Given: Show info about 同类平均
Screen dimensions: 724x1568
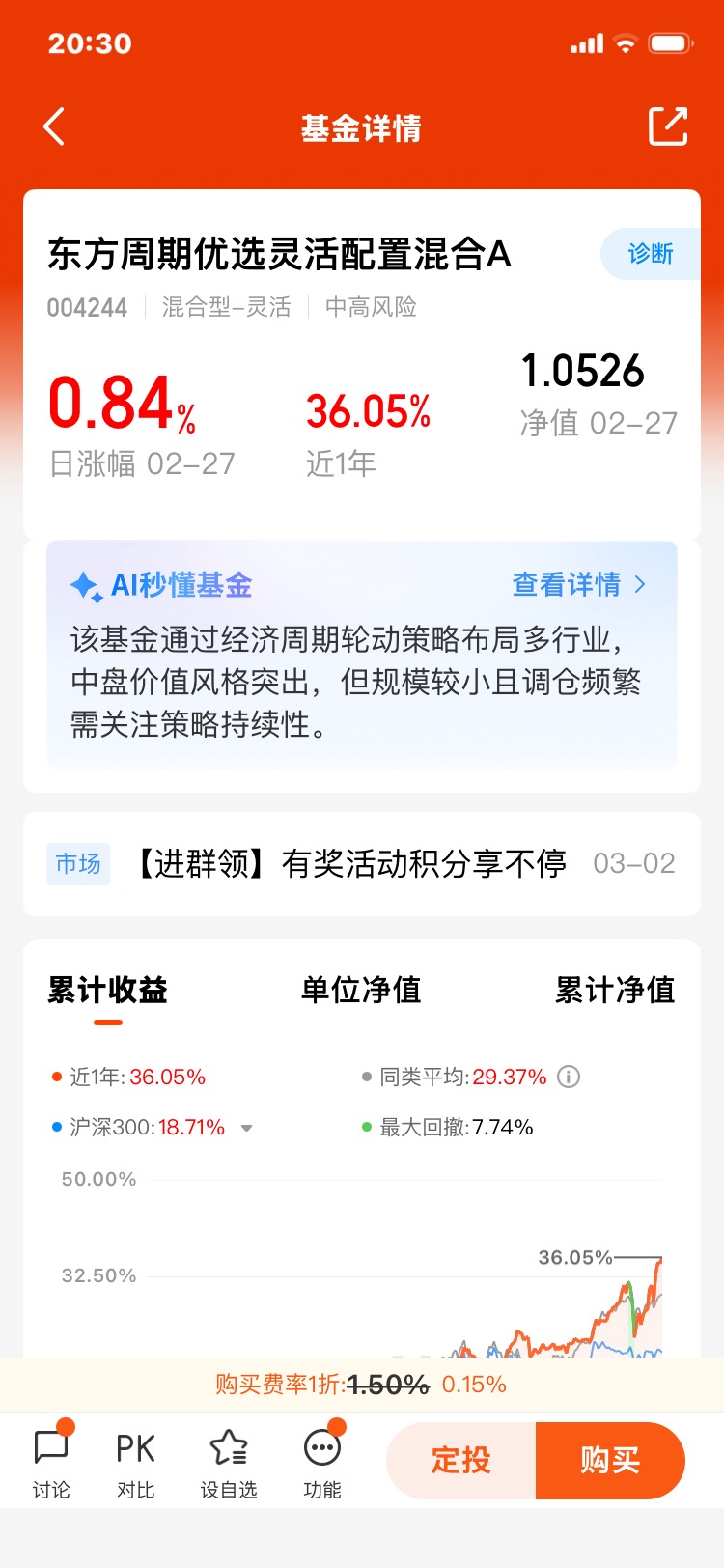Looking at the screenshot, I should pyautogui.click(x=570, y=1077).
